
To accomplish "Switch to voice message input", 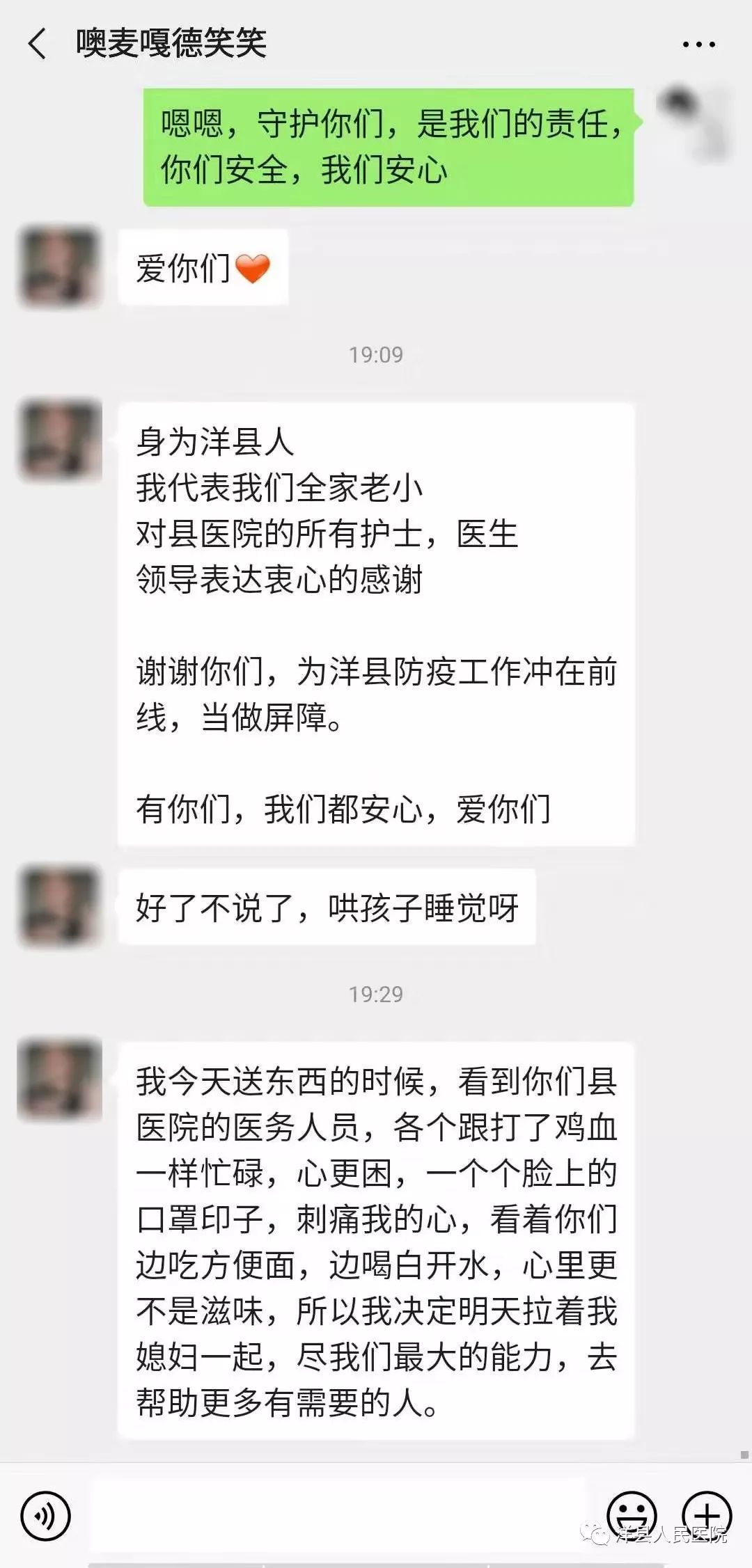I will tap(45, 1516).
